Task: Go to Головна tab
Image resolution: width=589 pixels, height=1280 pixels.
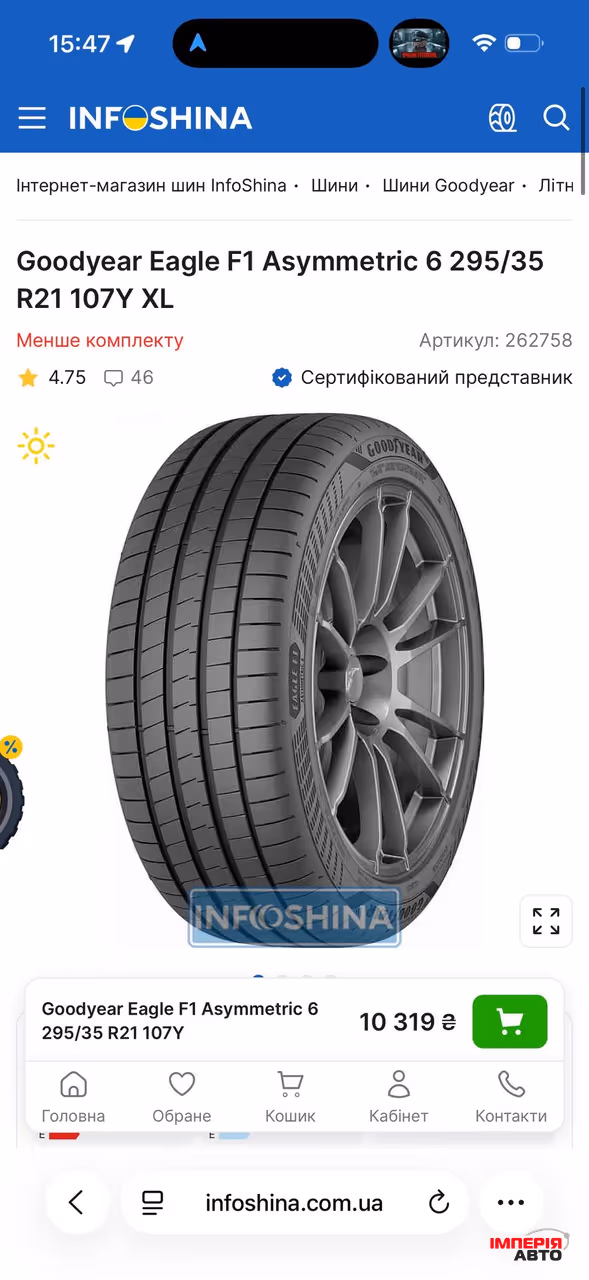Action: click(73, 1097)
